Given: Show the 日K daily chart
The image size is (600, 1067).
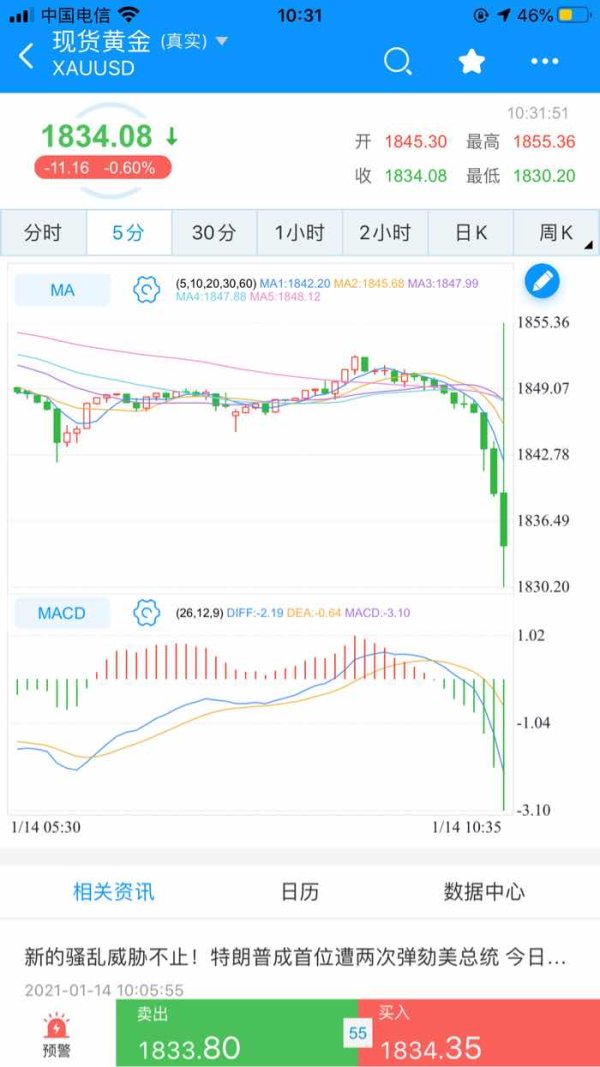Looking at the screenshot, I should [x=471, y=233].
